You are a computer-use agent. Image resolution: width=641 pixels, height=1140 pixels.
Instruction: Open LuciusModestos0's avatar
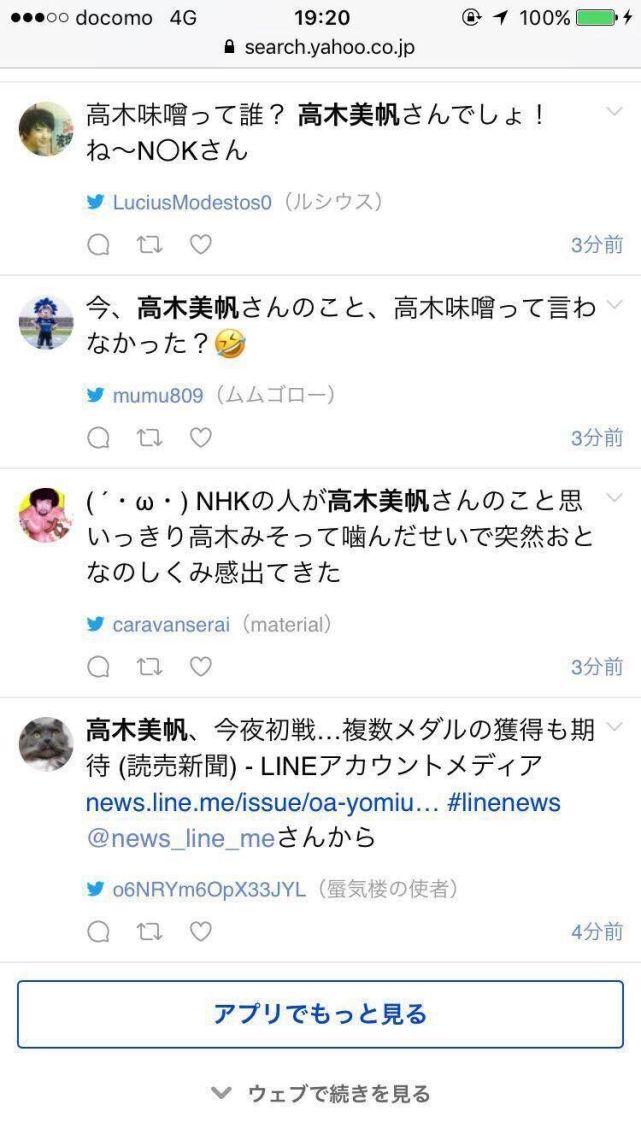[46, 129]
